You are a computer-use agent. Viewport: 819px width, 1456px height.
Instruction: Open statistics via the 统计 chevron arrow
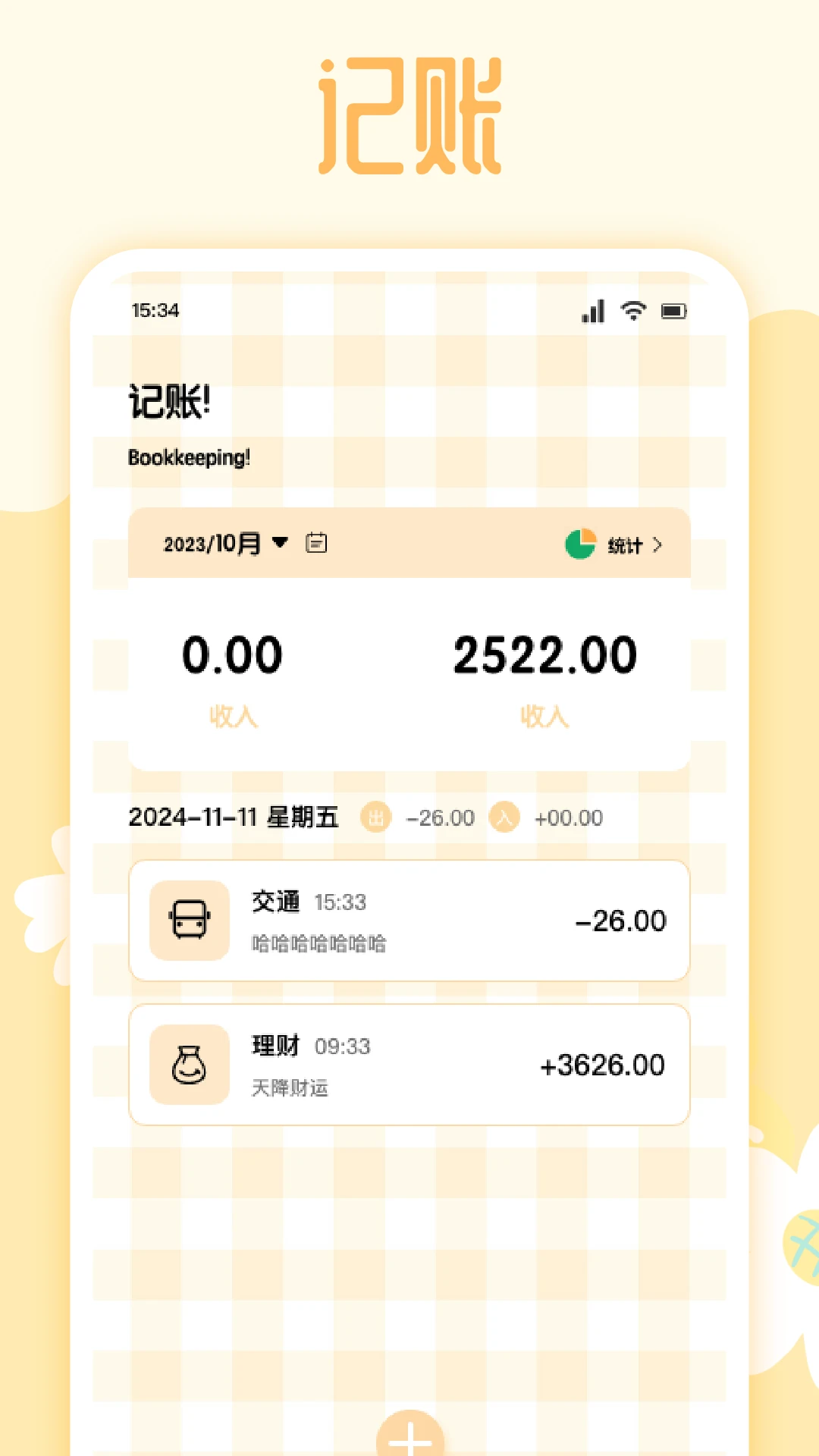[658, 544]
